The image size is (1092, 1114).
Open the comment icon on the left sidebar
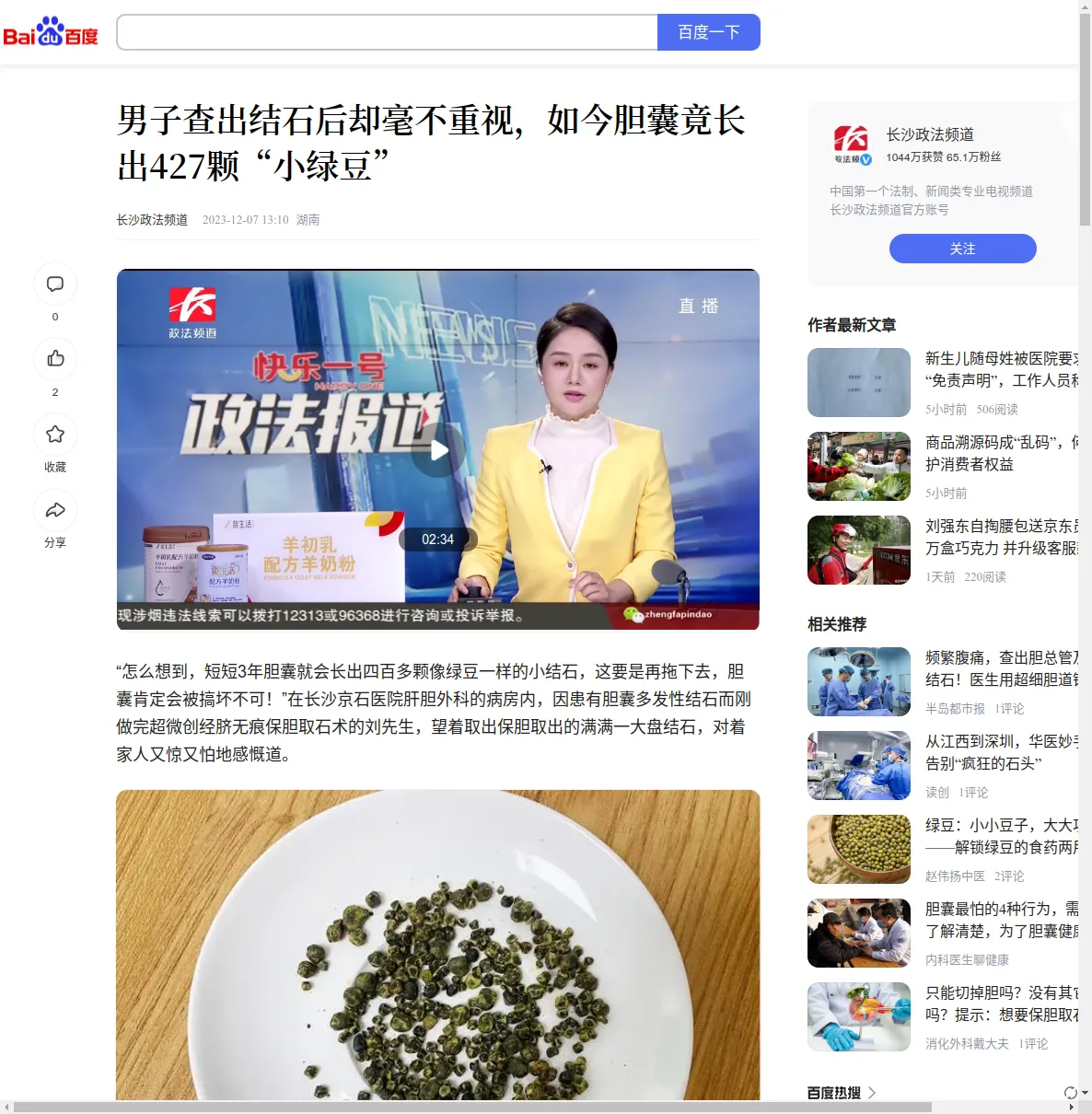click(55, 284)
